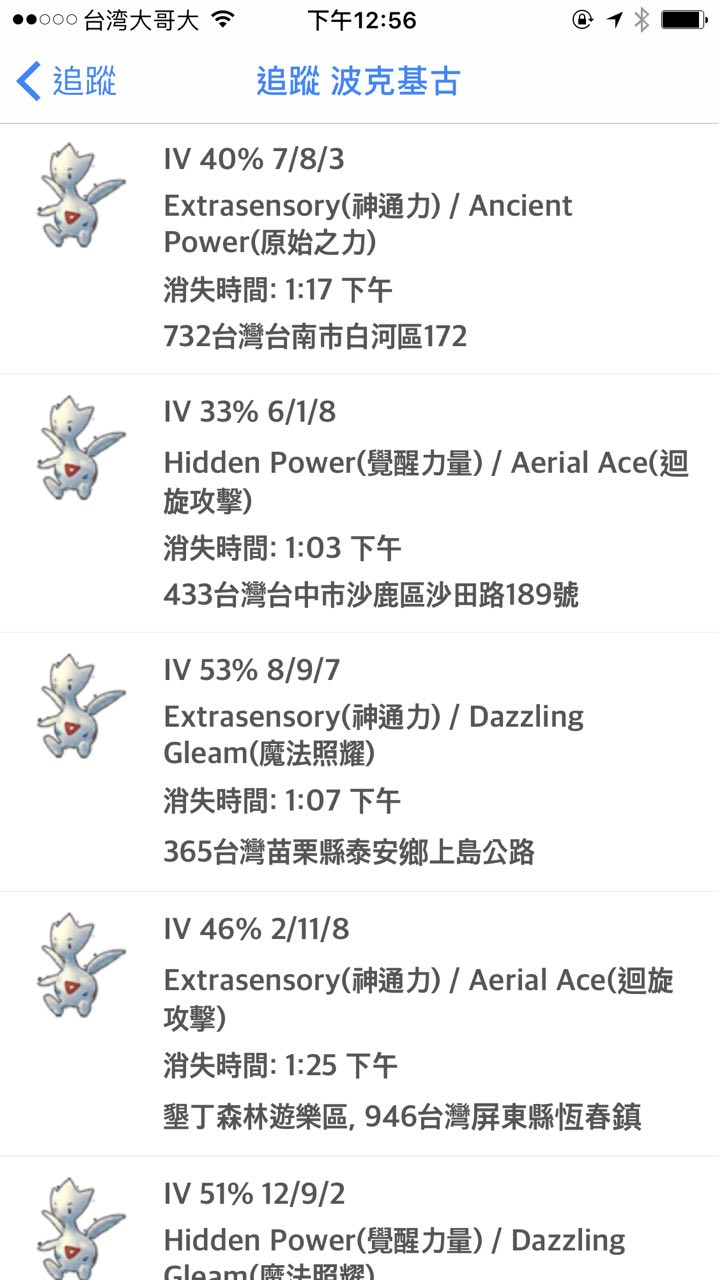View the IV 46% 2/11/8 Togetic entry
The width and height of the screenshot is (719, 1280).
[x=360, y=1023]
